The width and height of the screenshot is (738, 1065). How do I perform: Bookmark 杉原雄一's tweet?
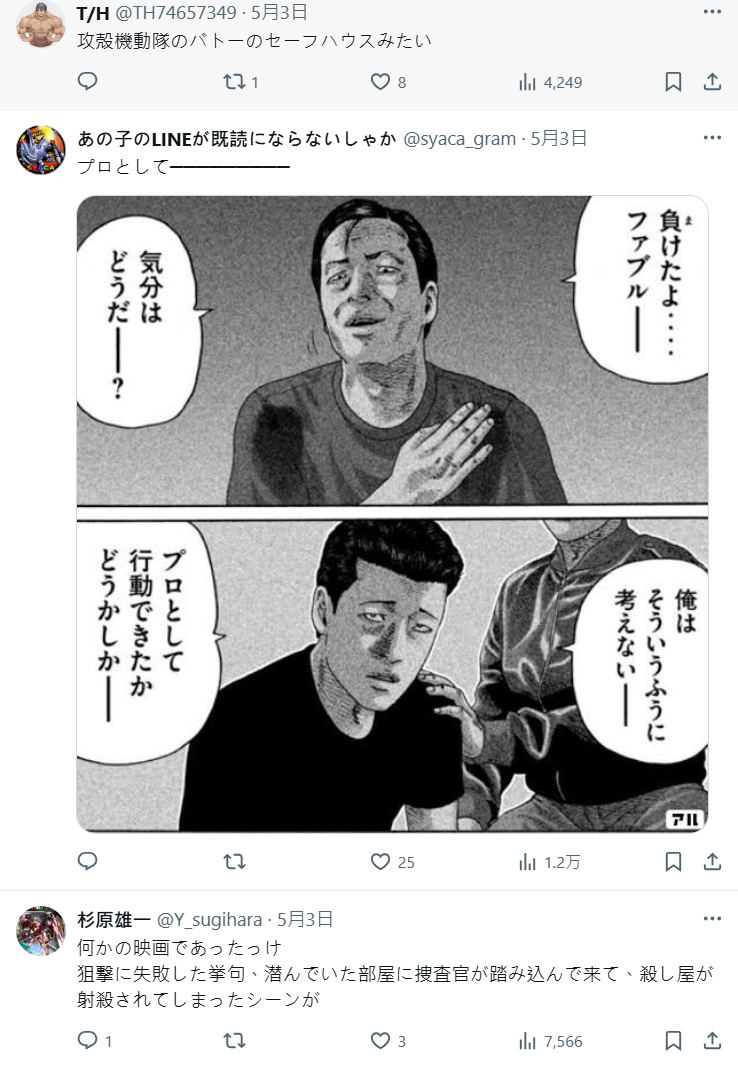(x=674, y=1041)
